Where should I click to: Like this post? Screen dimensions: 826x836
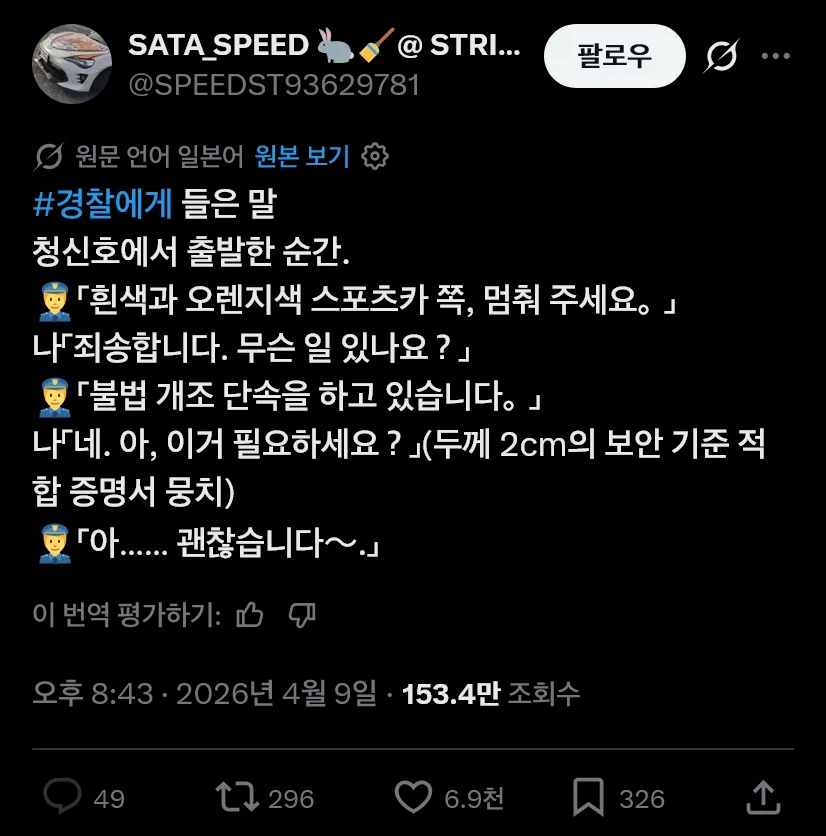tap(413, 797)
